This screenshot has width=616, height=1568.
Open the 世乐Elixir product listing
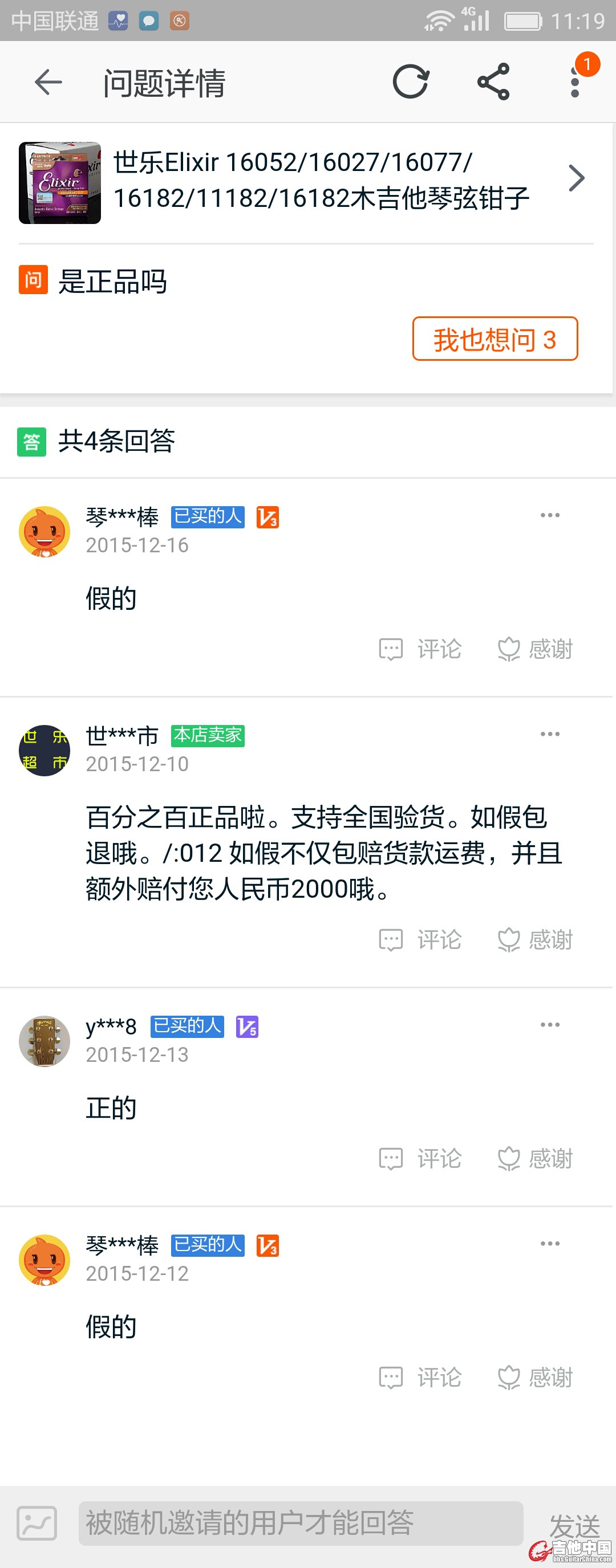[305, 181]
